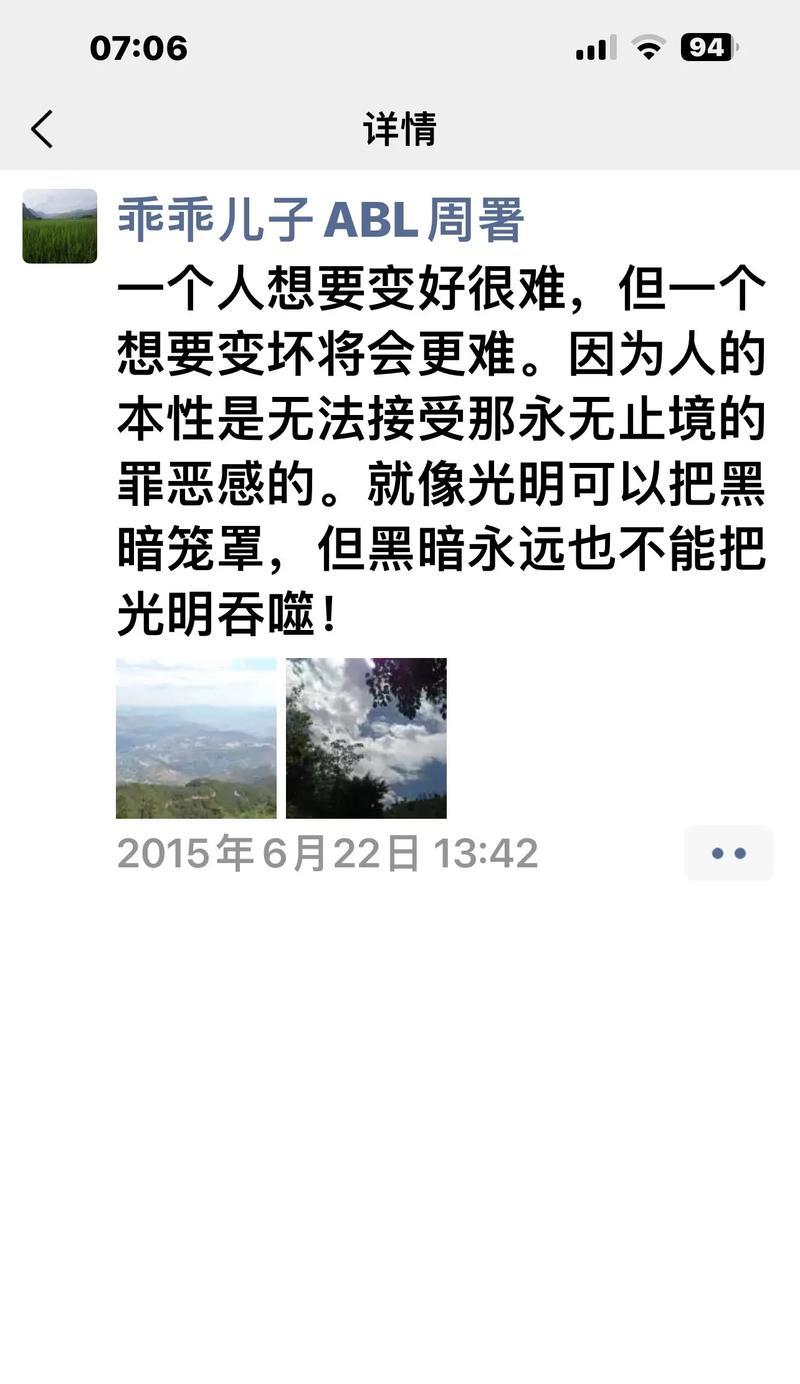View the mountain landscape photo

(x=196, y=738)
